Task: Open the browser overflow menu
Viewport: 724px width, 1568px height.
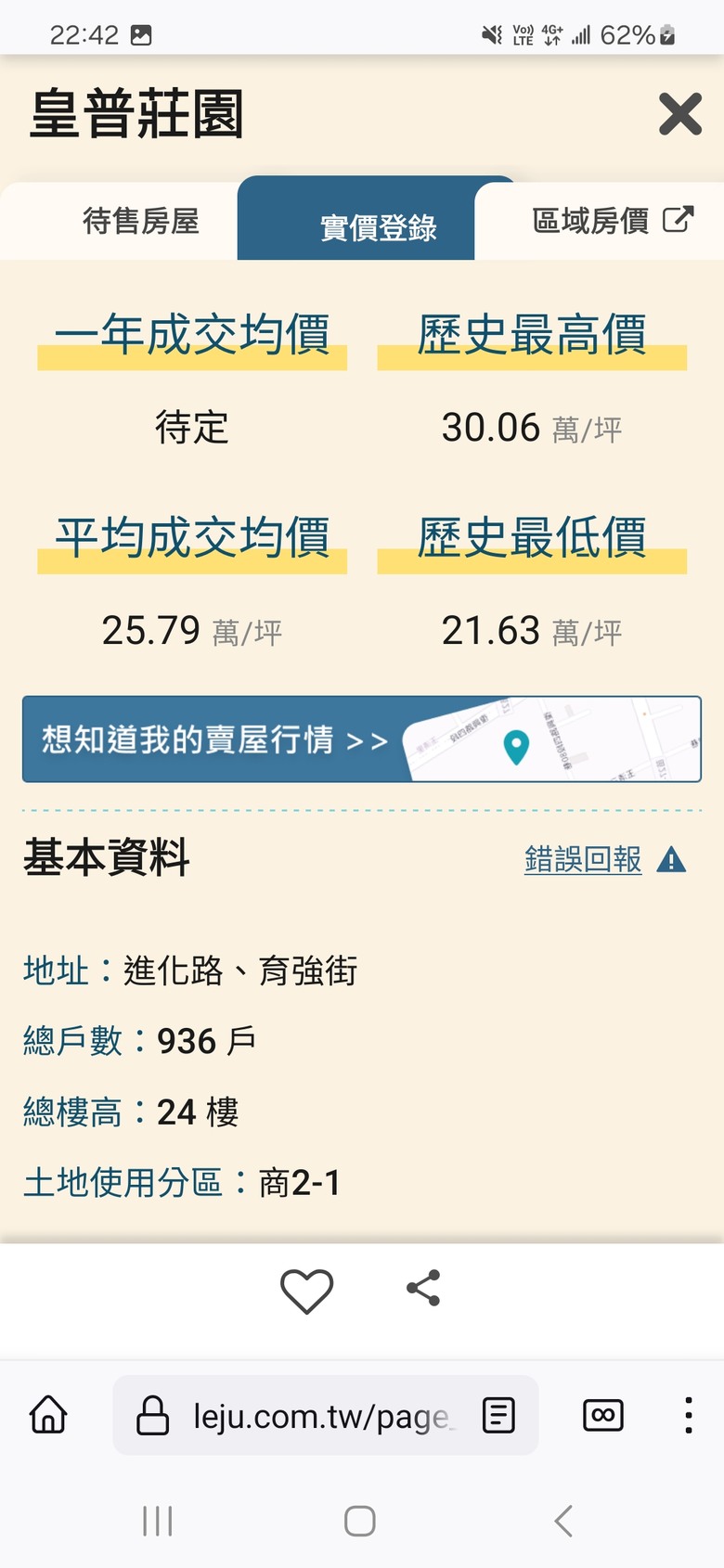Action: click(x=688, y=1416)
